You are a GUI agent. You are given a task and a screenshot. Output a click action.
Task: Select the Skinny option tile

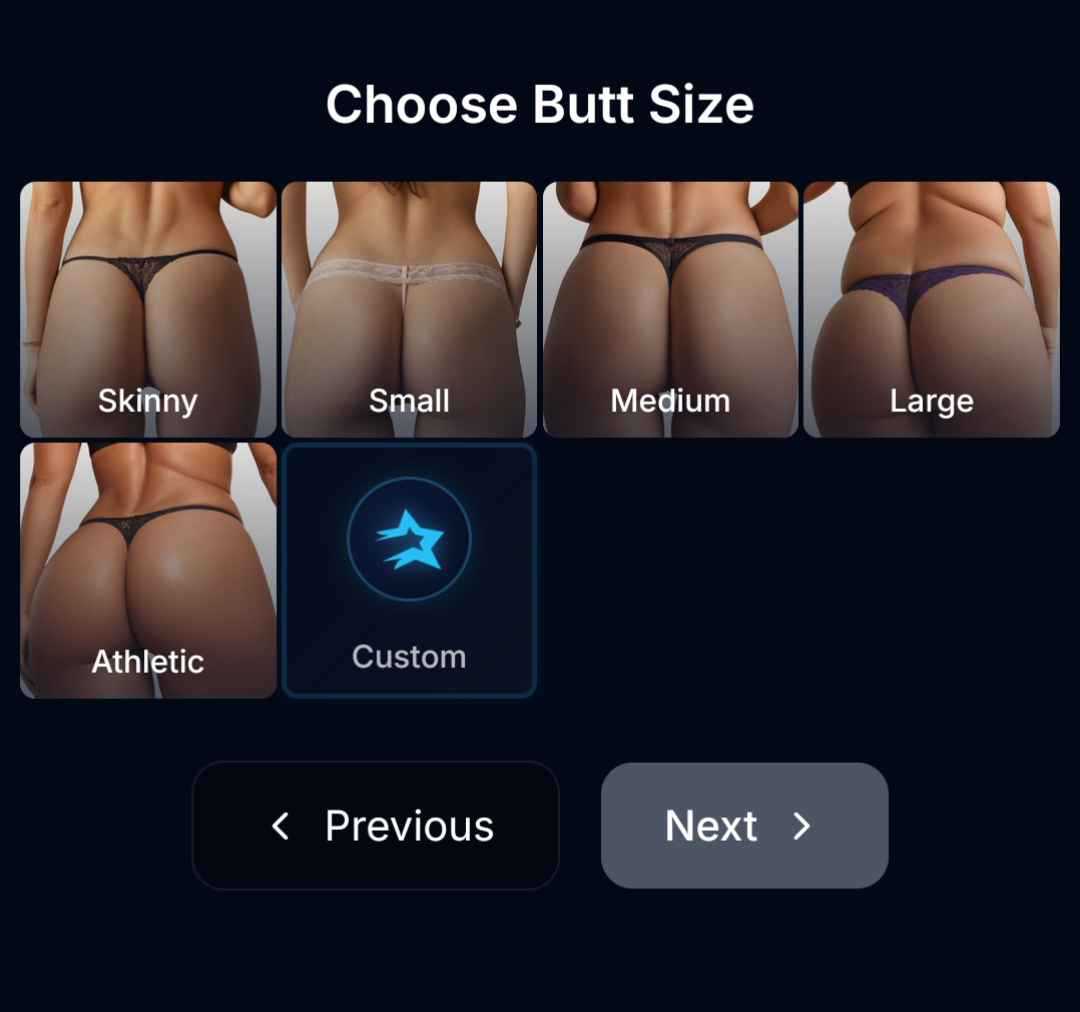[x=148, y=310]
